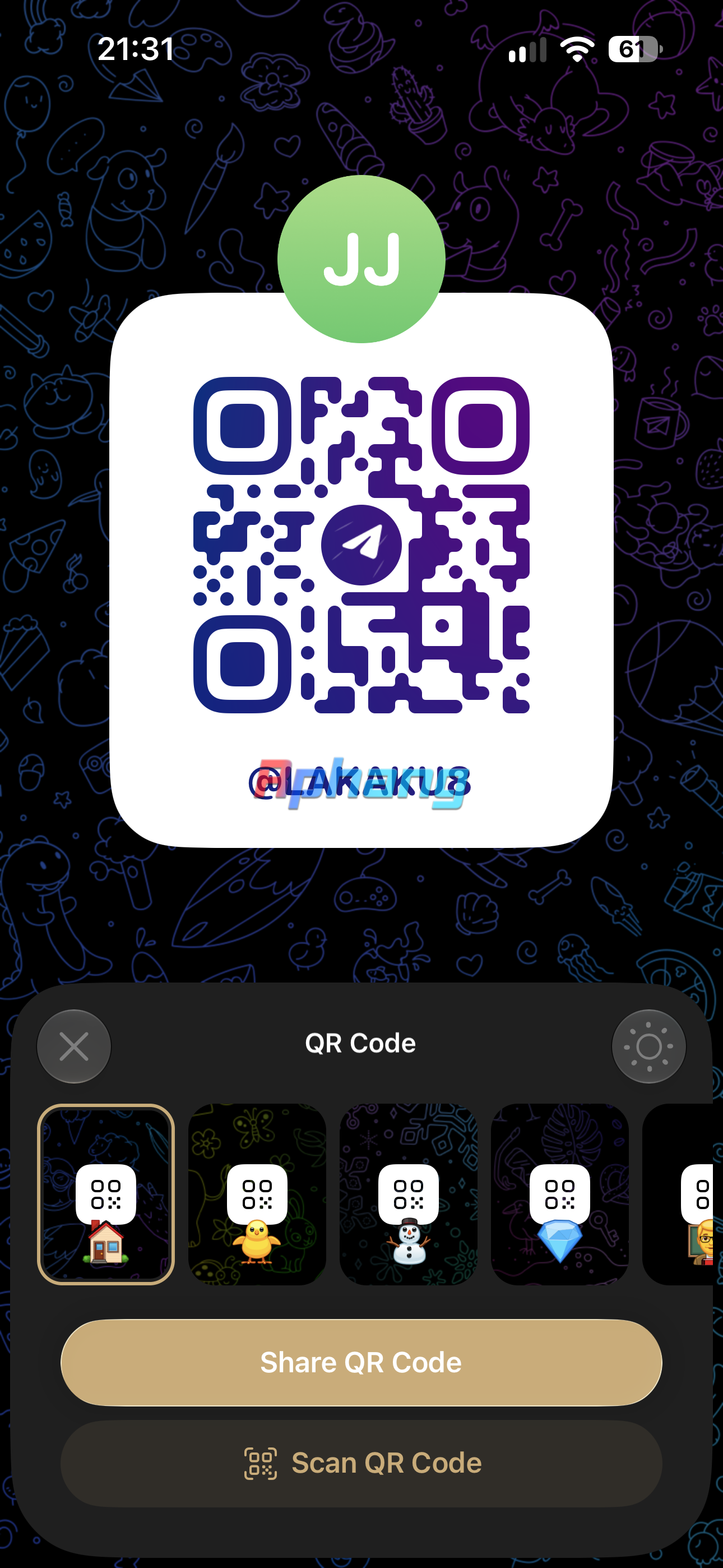Apply the diamond emoji theme

pyautogui.click(x=559, y=1193)
